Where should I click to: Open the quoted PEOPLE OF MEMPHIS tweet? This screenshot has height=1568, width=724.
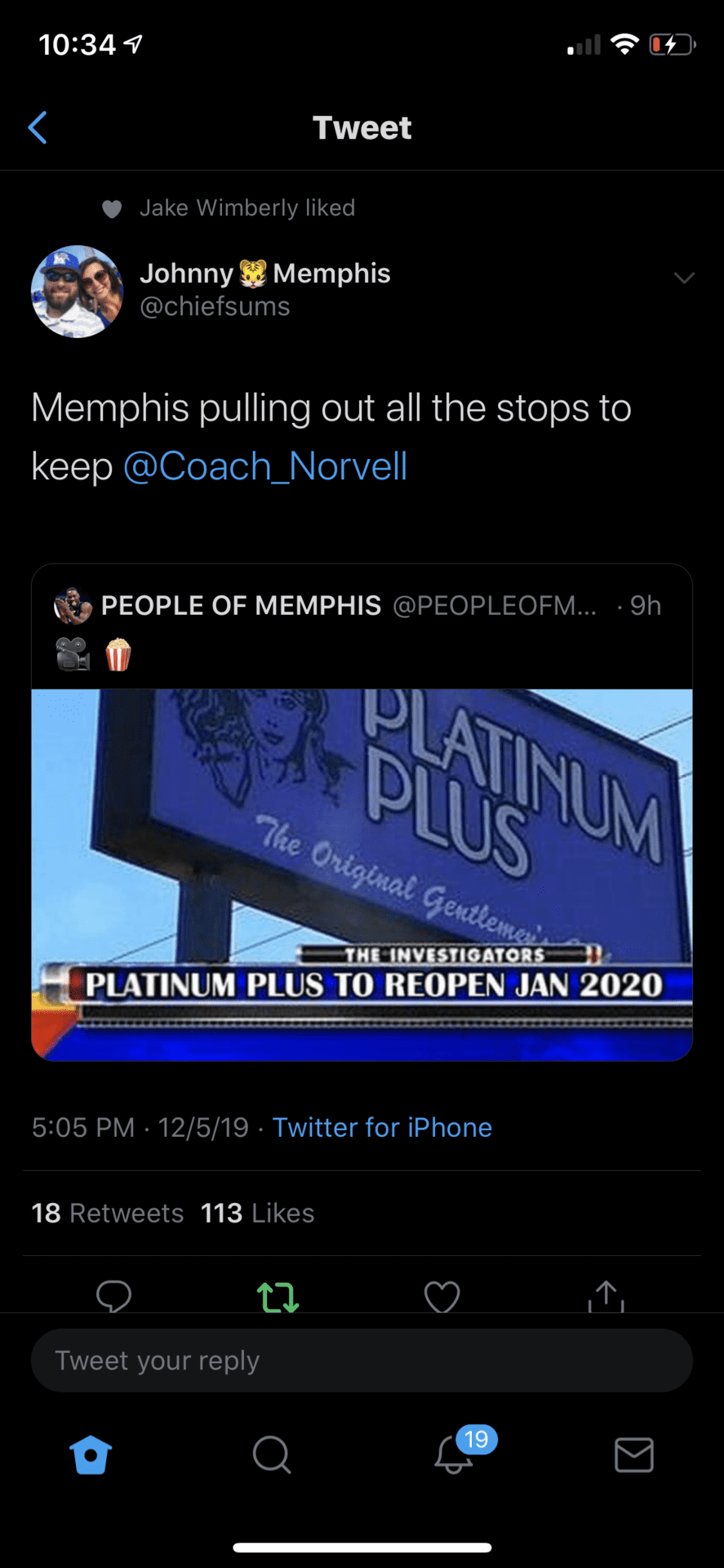[x=362, y=812]
